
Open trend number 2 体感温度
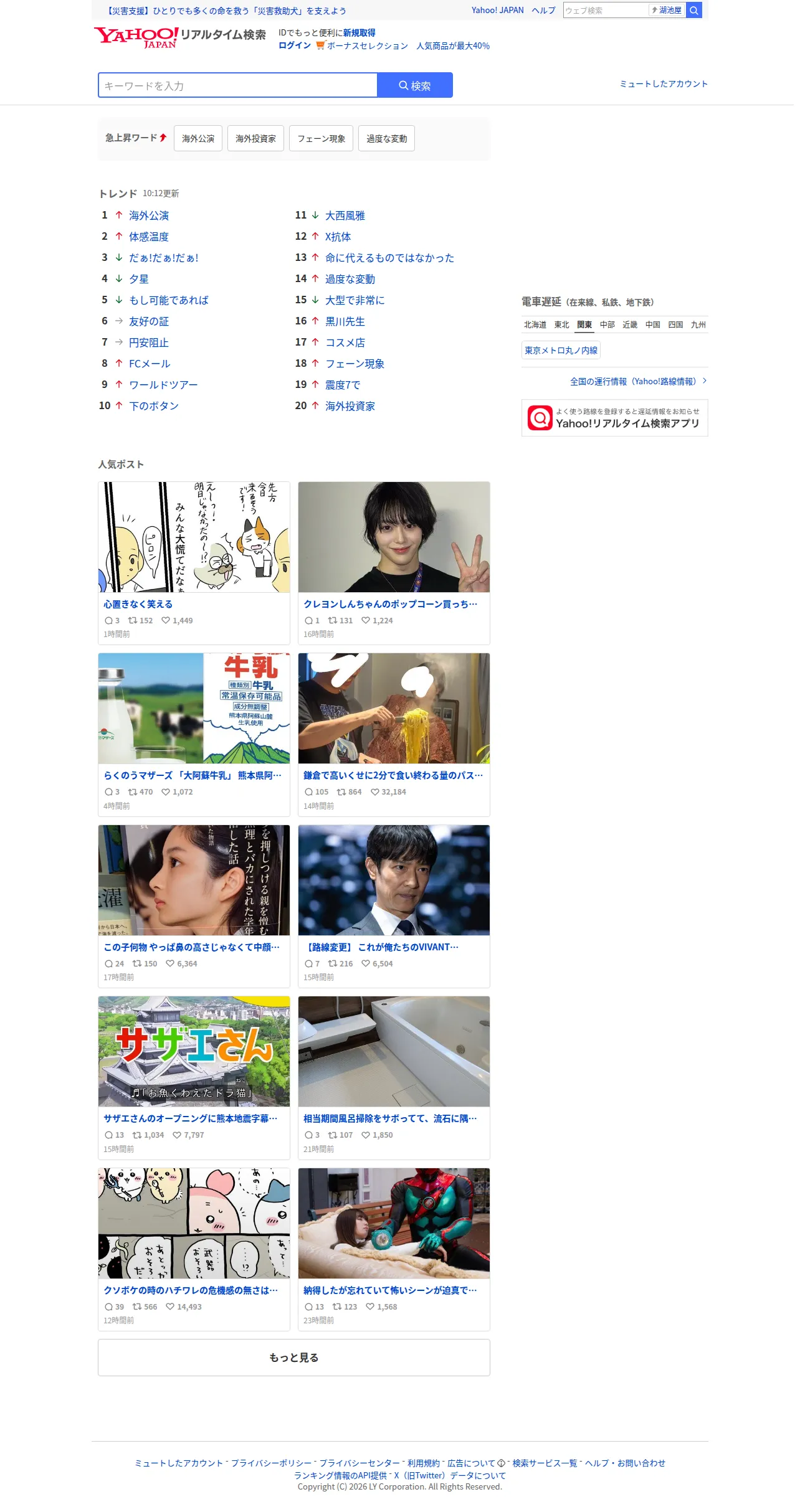149,237
